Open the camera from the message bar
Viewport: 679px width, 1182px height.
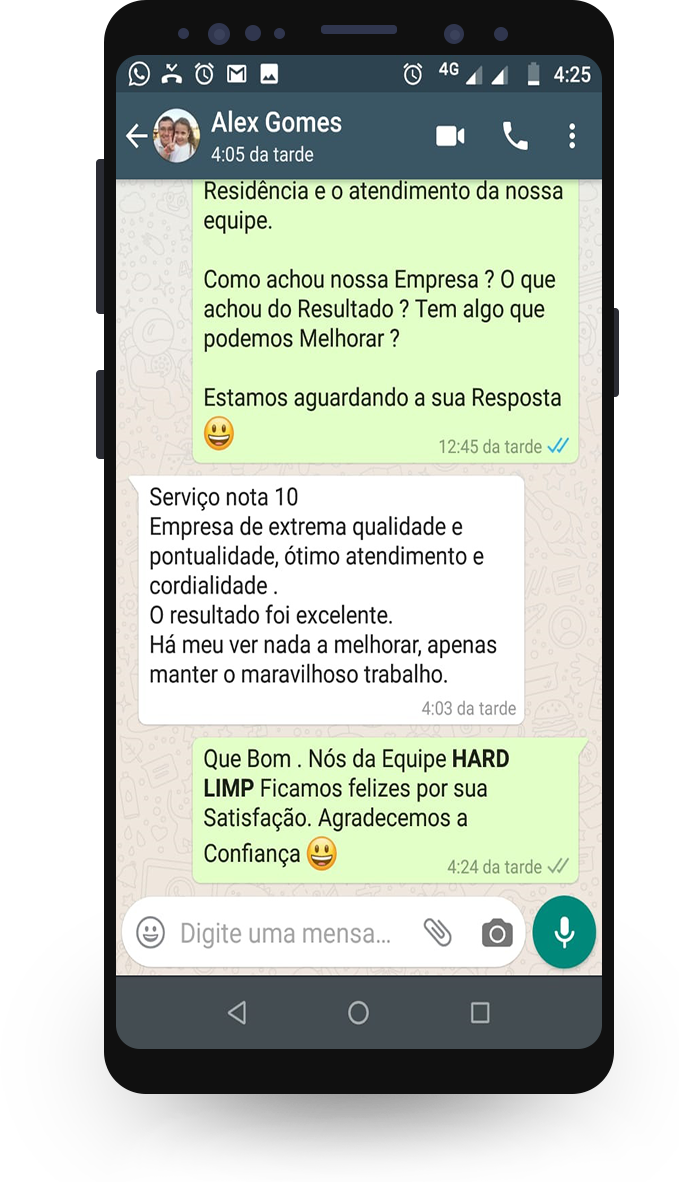pos(496,934)
